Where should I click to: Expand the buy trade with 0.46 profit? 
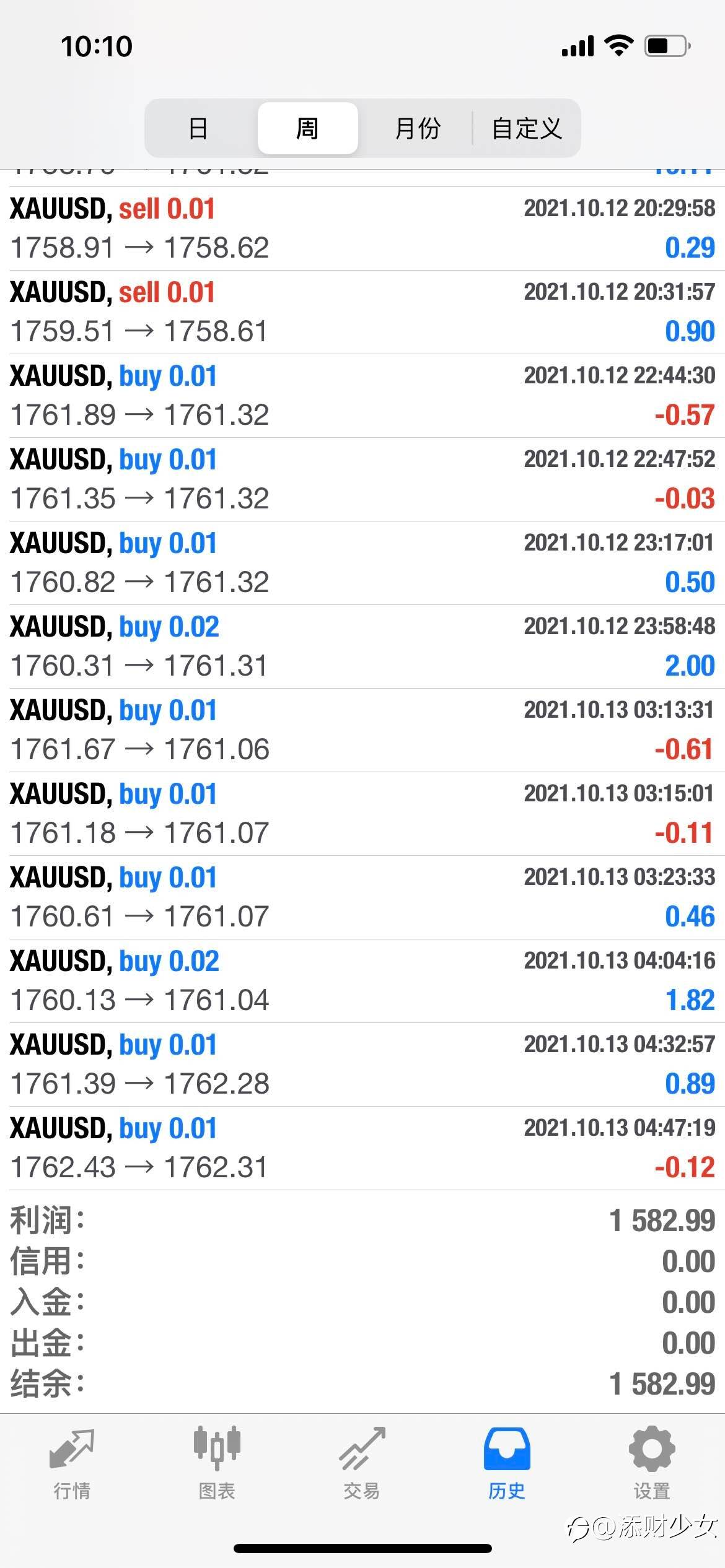[x=362, y=897]
